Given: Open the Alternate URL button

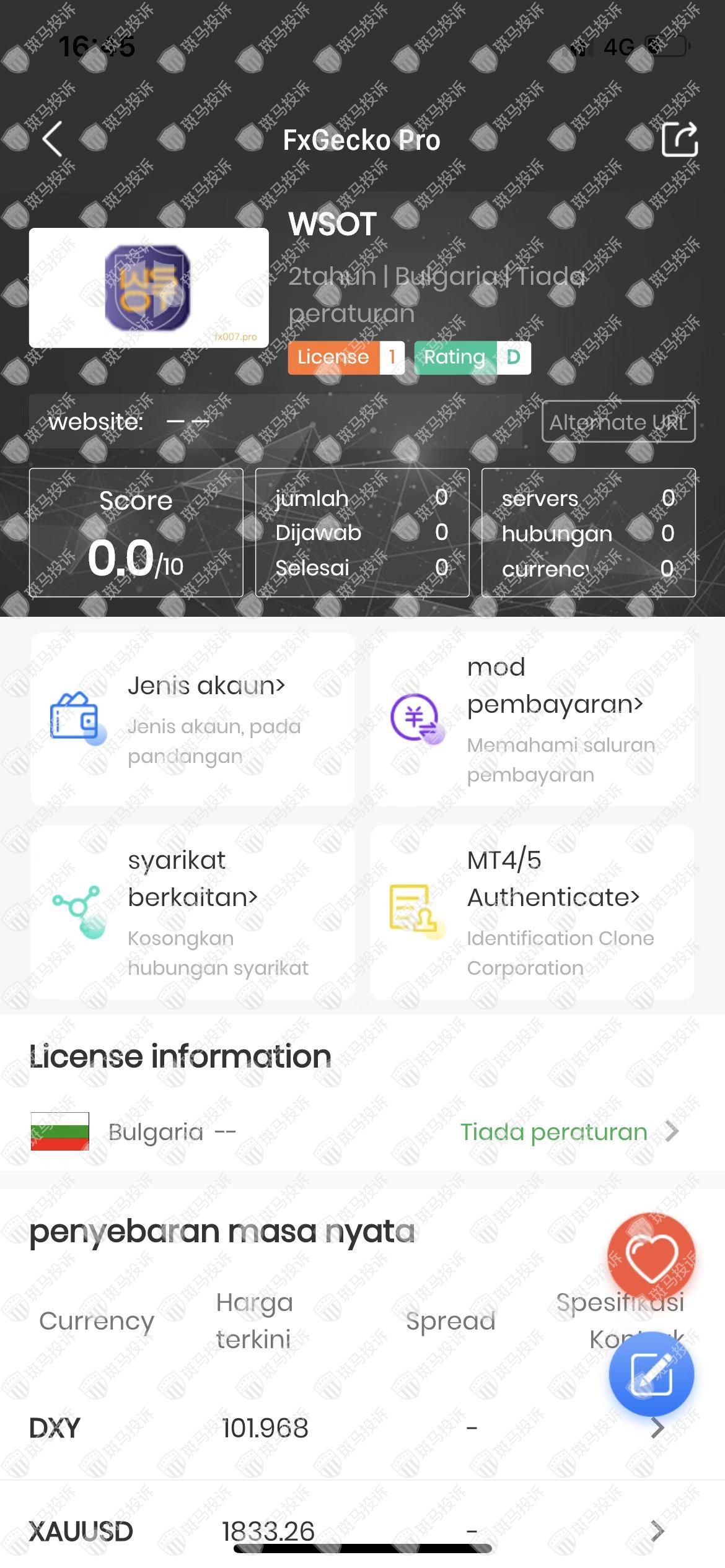Looking at the screenshot, I should click(618, 422).
